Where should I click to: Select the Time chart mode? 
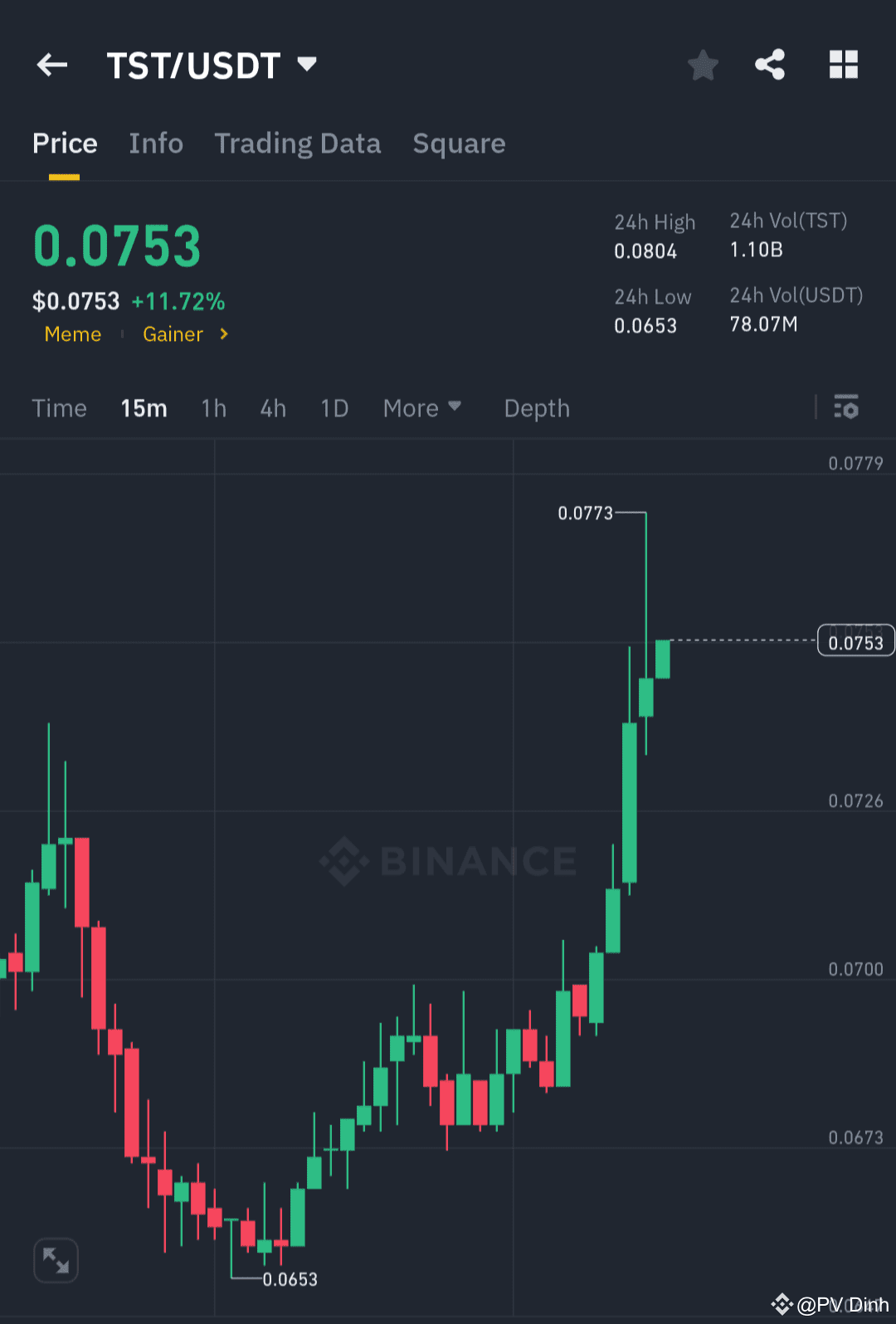click(59, 407)
